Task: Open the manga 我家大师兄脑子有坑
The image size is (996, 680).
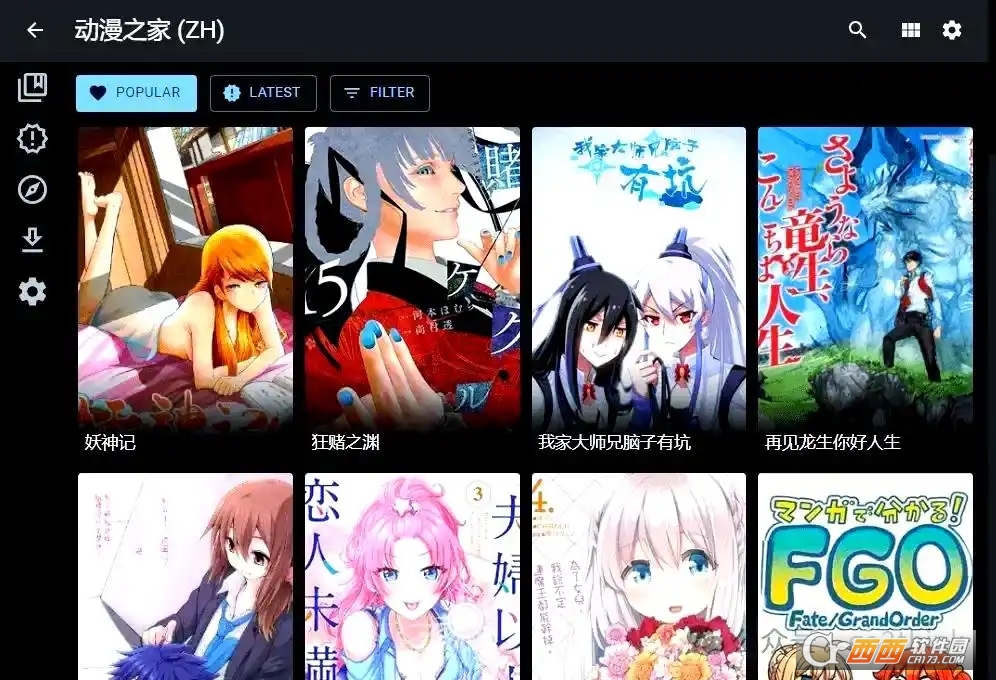Action: pos(639,290)
